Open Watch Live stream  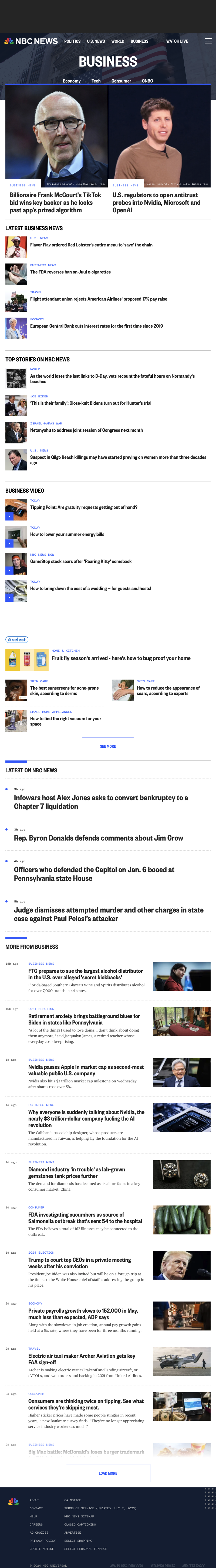(x=177, y=41)
